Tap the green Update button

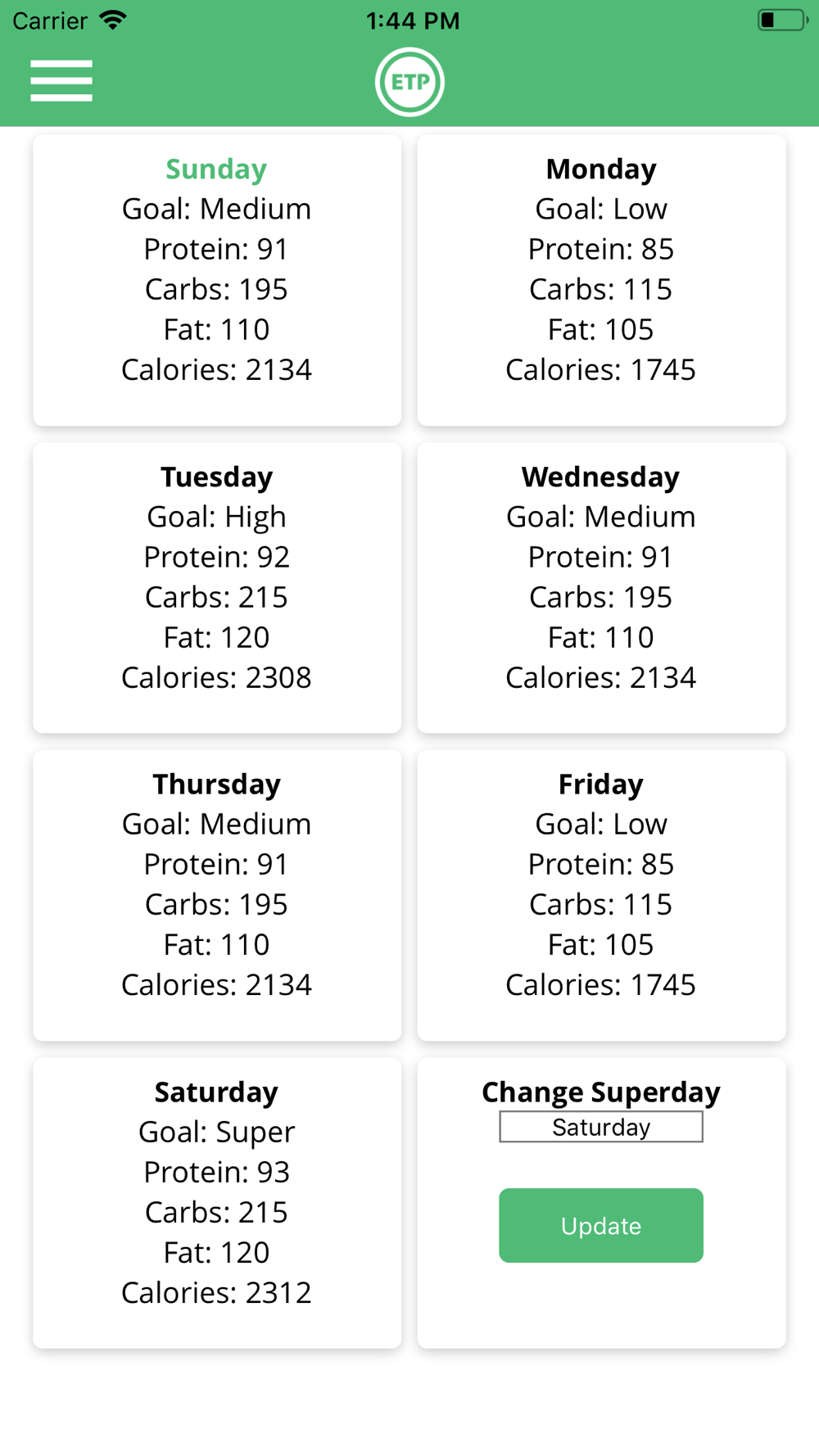(601, 1225)
